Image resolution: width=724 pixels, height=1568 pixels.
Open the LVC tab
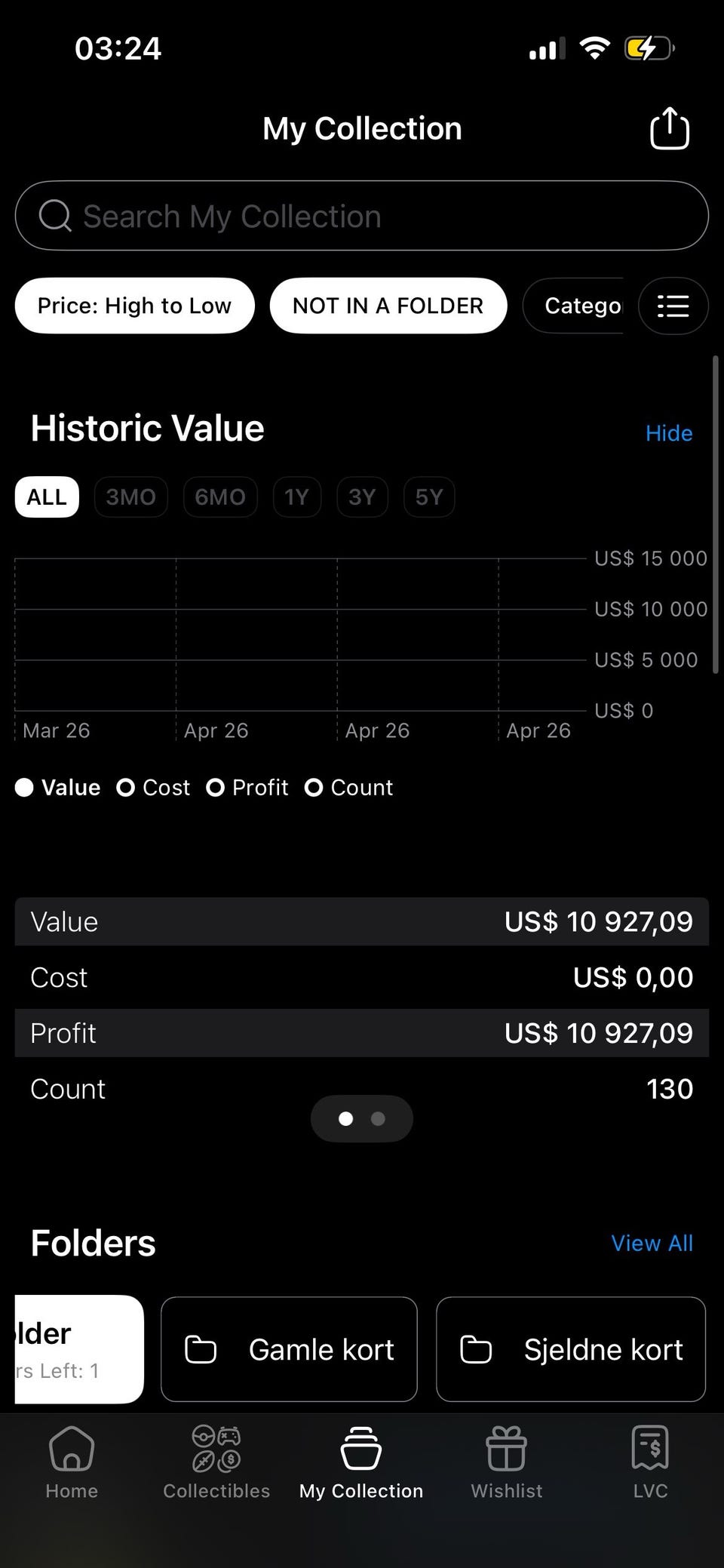[650, 1462]
